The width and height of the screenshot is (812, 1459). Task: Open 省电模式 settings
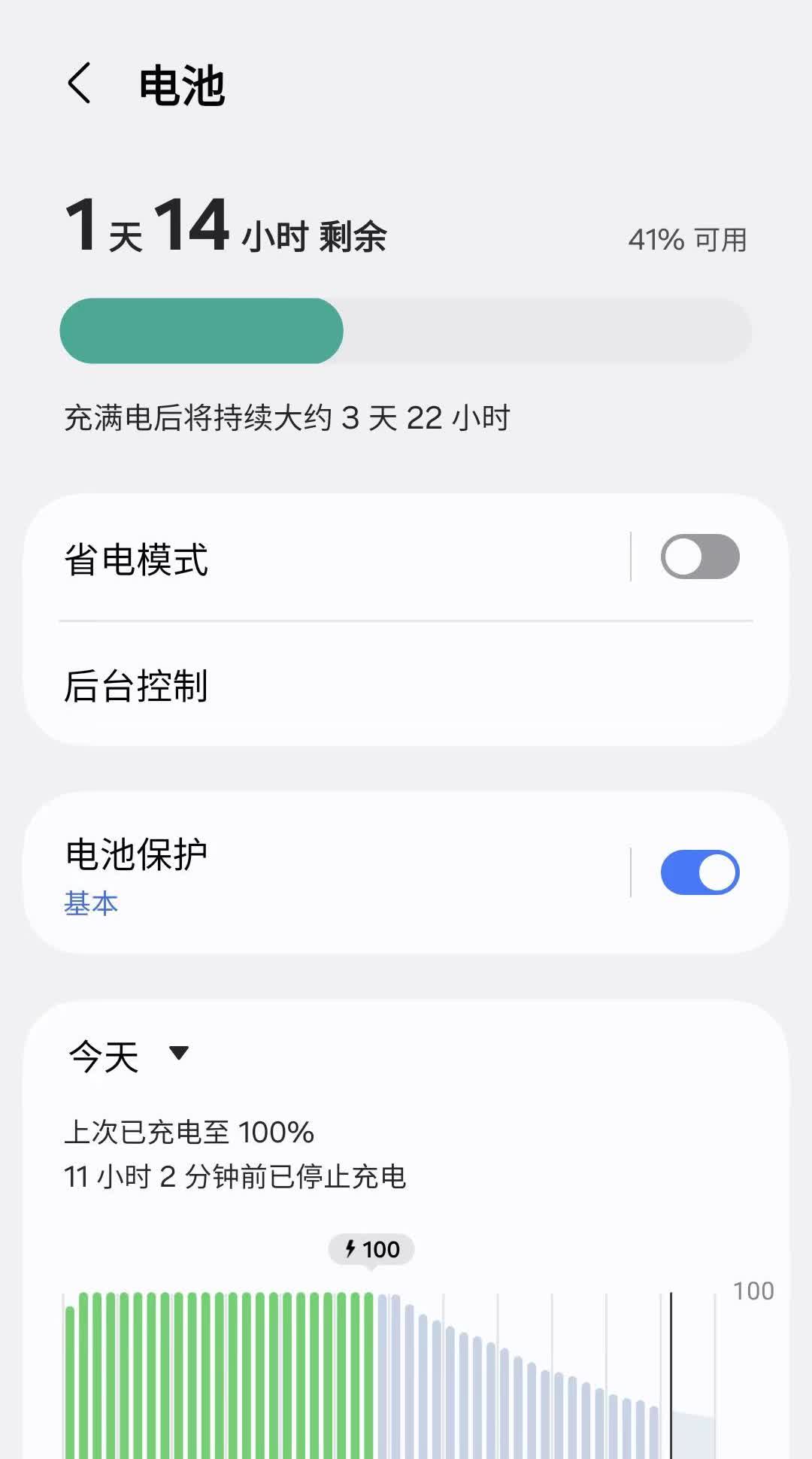tap(301, 559)
